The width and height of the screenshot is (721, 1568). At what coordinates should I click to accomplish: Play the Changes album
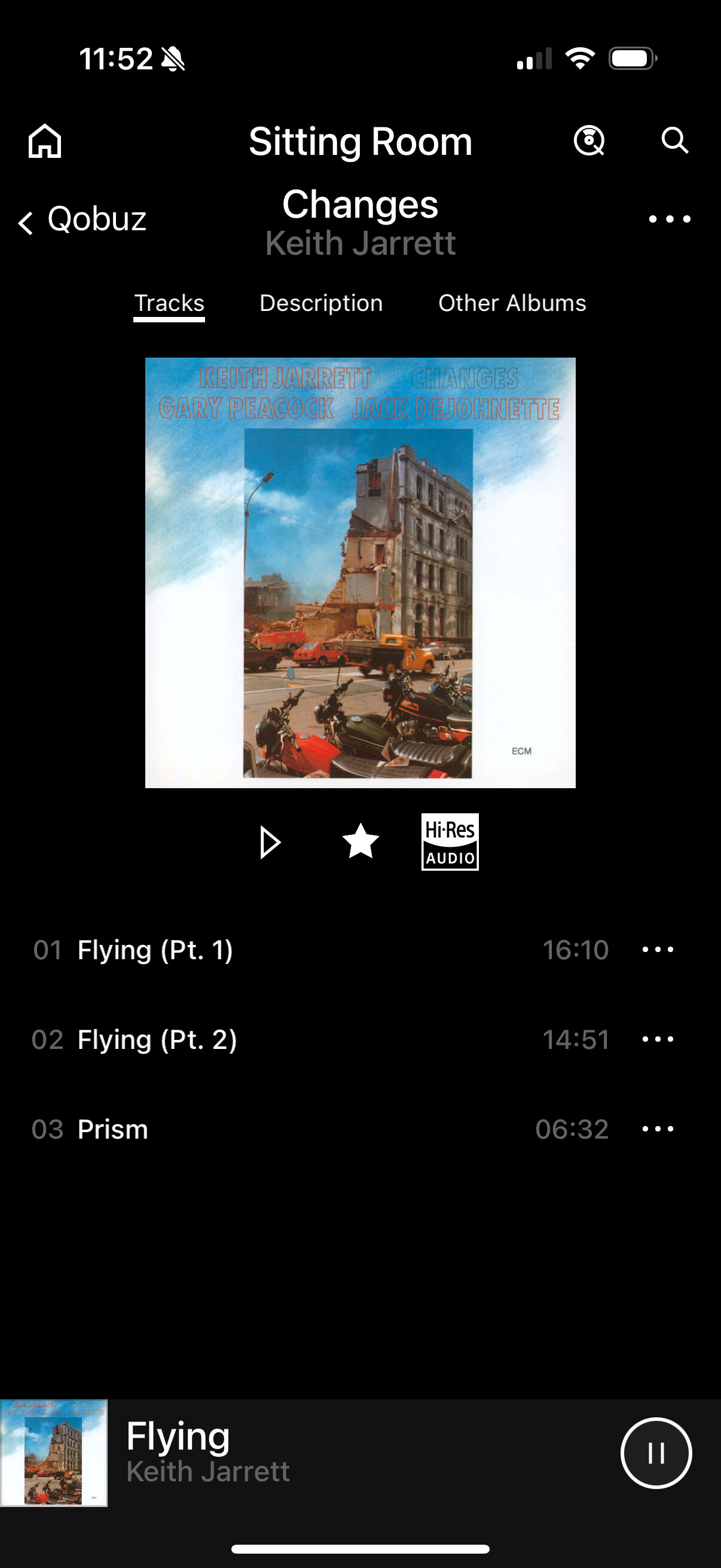[x=270, y=843]
